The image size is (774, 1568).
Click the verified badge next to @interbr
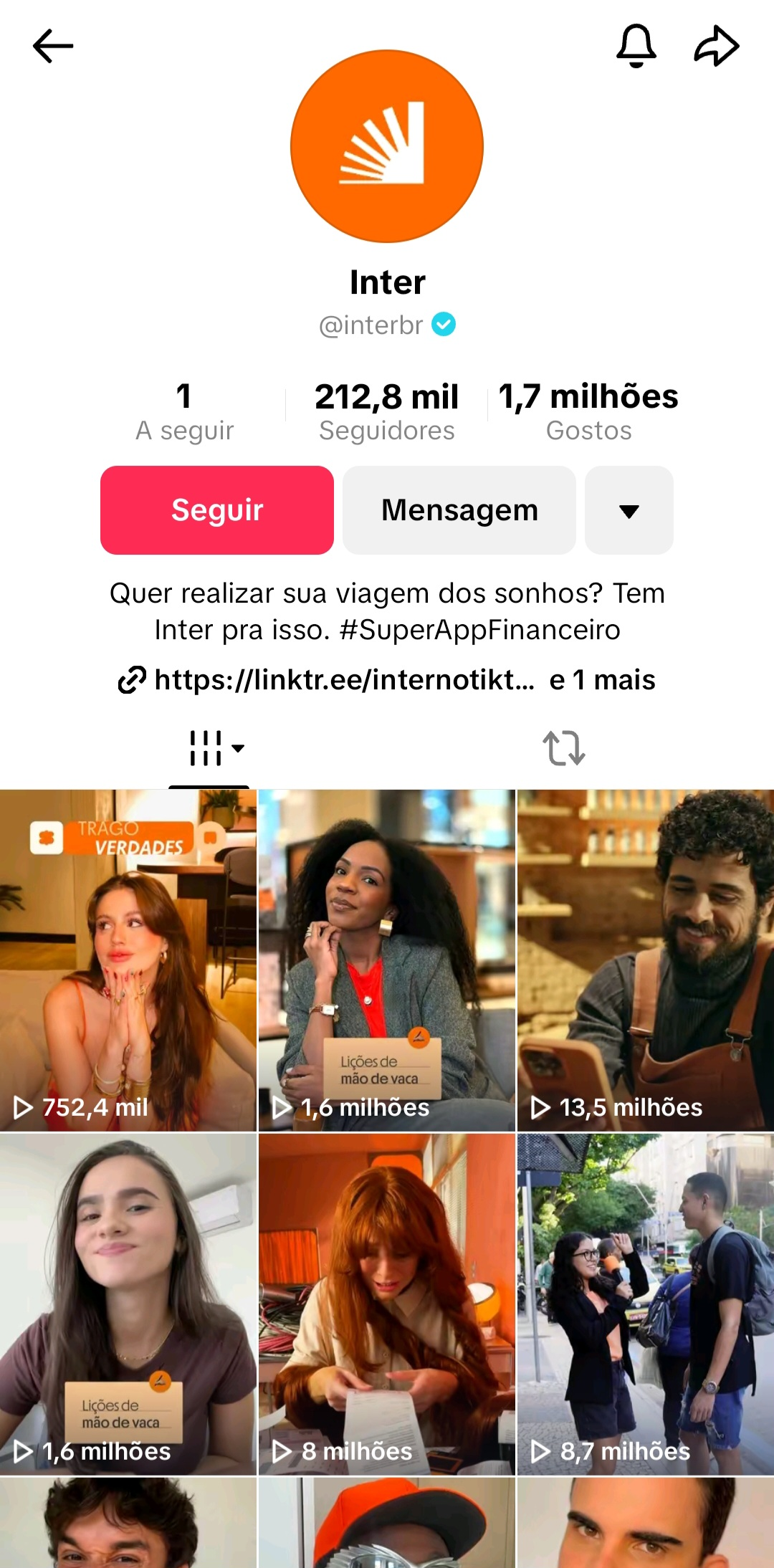click(444, 325)
